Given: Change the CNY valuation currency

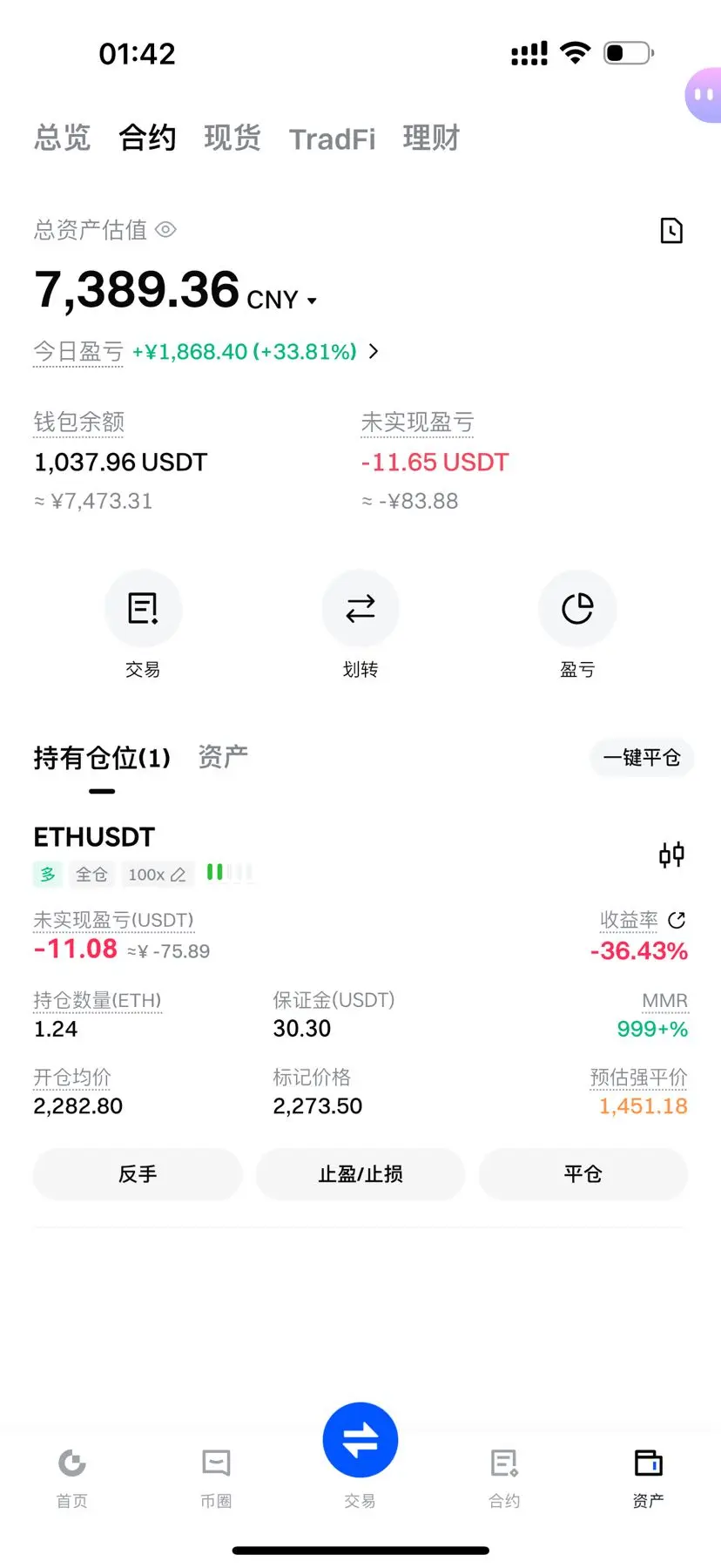Looking at the screenshot, I should 282,301.
